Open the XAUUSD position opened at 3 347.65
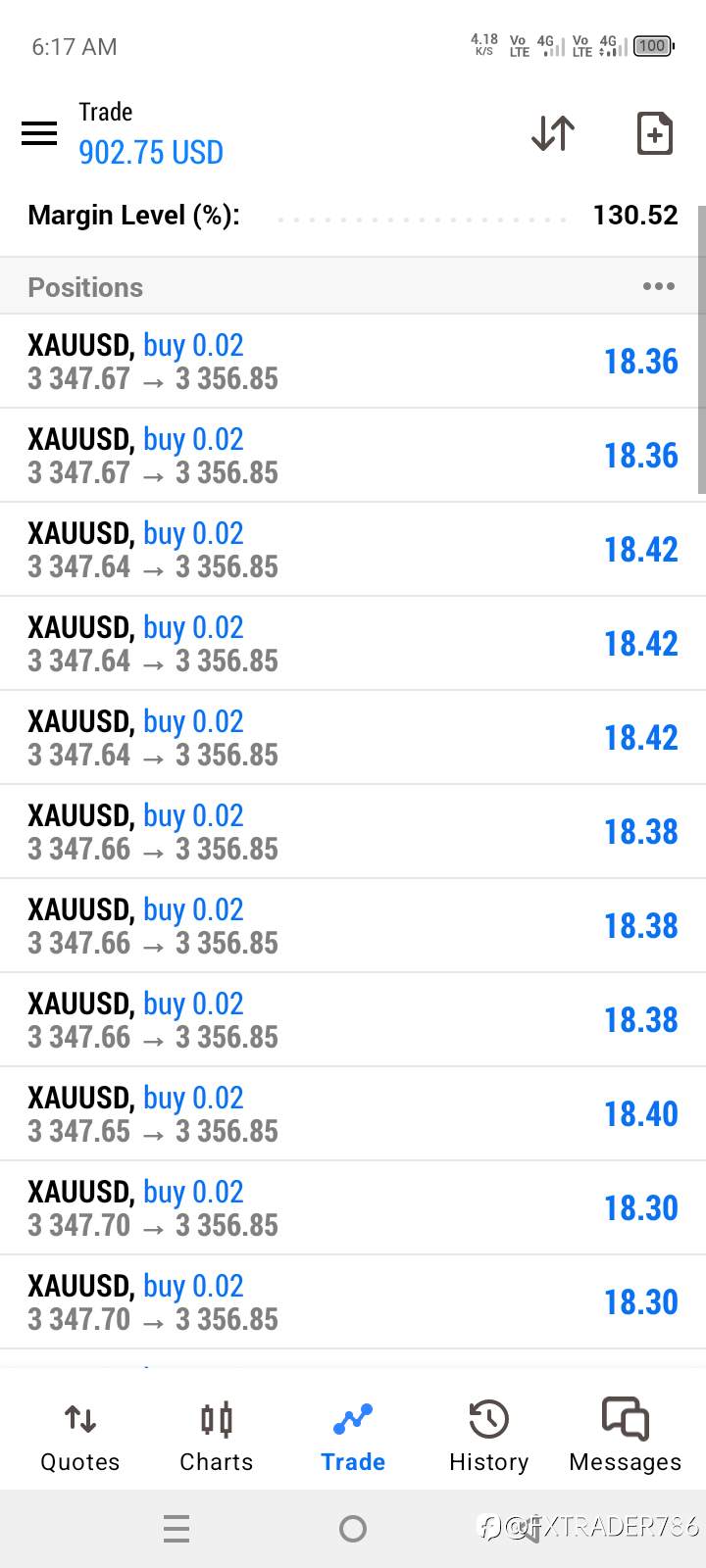This screenshot has height=1568, width=706. click(x=353, y=1114)
